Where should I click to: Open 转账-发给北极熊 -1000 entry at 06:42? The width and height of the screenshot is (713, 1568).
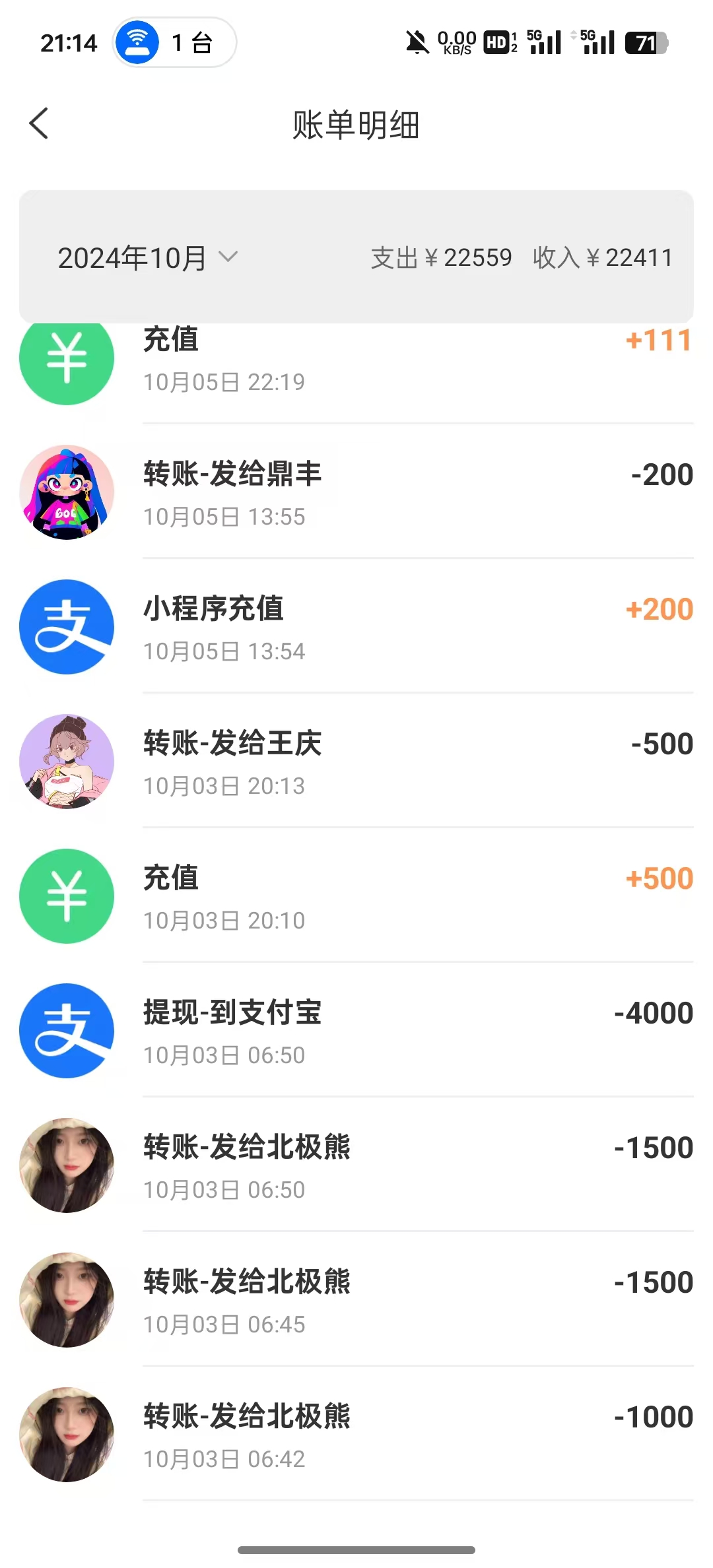[356, 1435]
